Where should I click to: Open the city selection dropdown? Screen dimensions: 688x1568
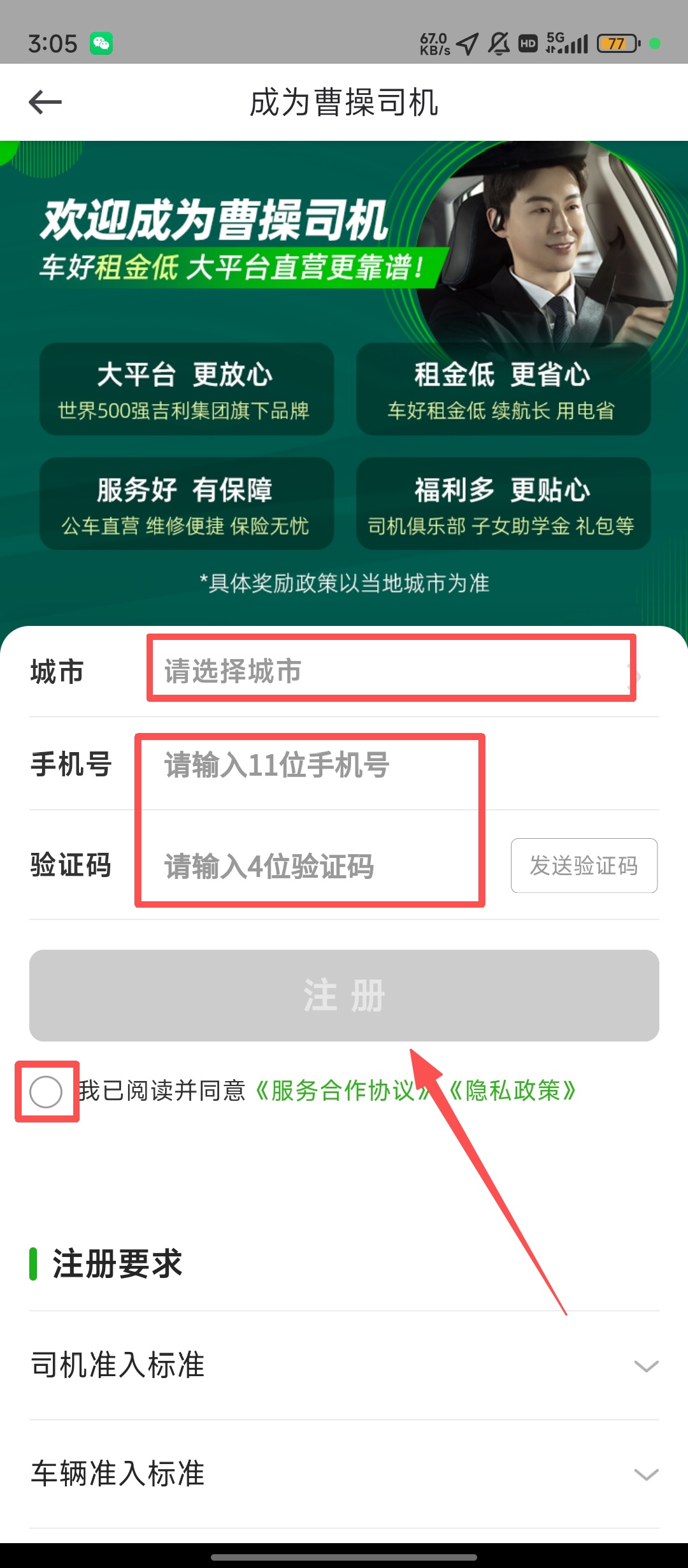pos(391,671)
